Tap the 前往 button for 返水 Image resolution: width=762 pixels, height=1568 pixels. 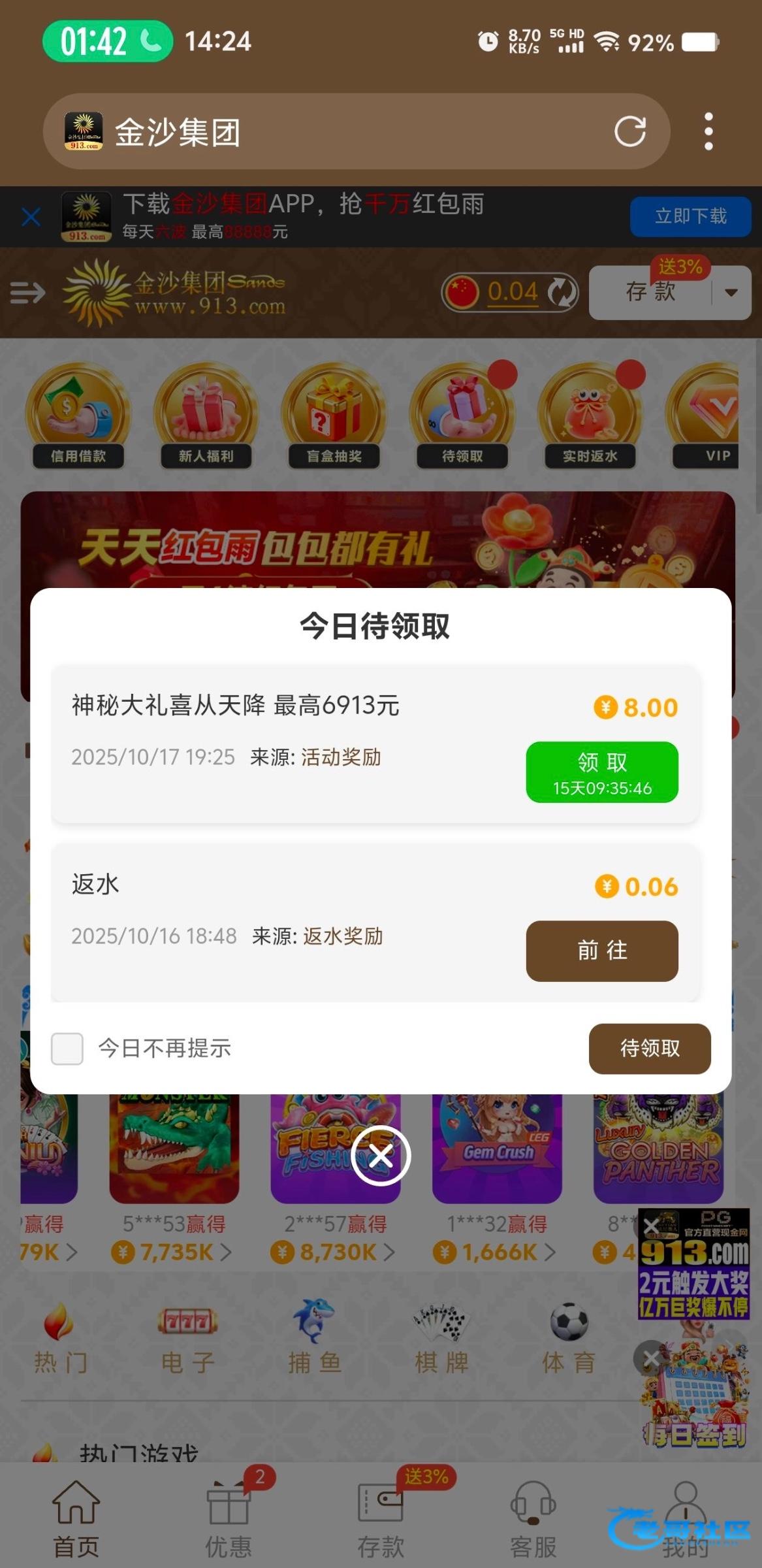(601, 951)
